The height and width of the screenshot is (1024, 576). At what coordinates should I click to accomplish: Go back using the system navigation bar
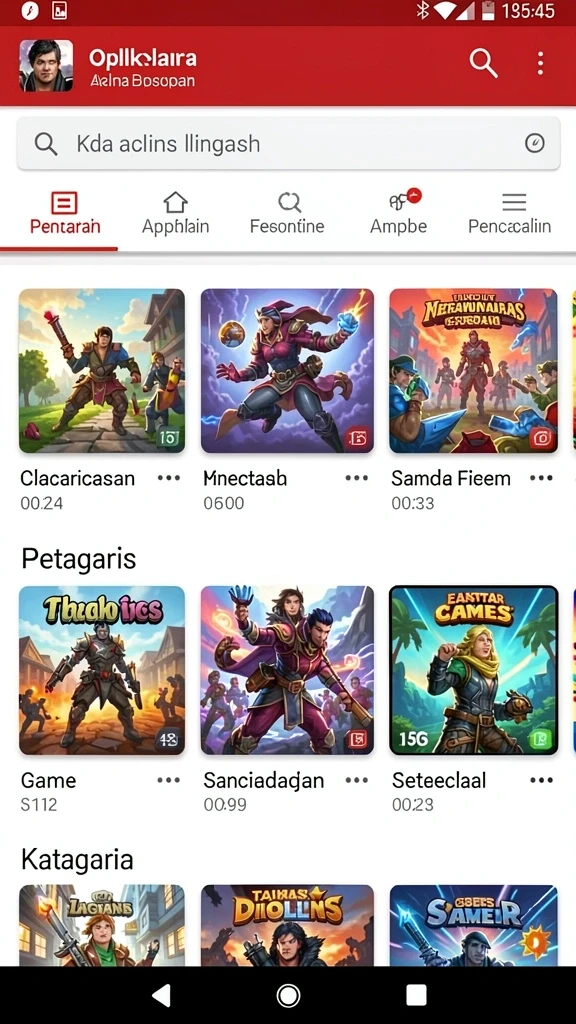pyautogui.click(x=161, y=995)
